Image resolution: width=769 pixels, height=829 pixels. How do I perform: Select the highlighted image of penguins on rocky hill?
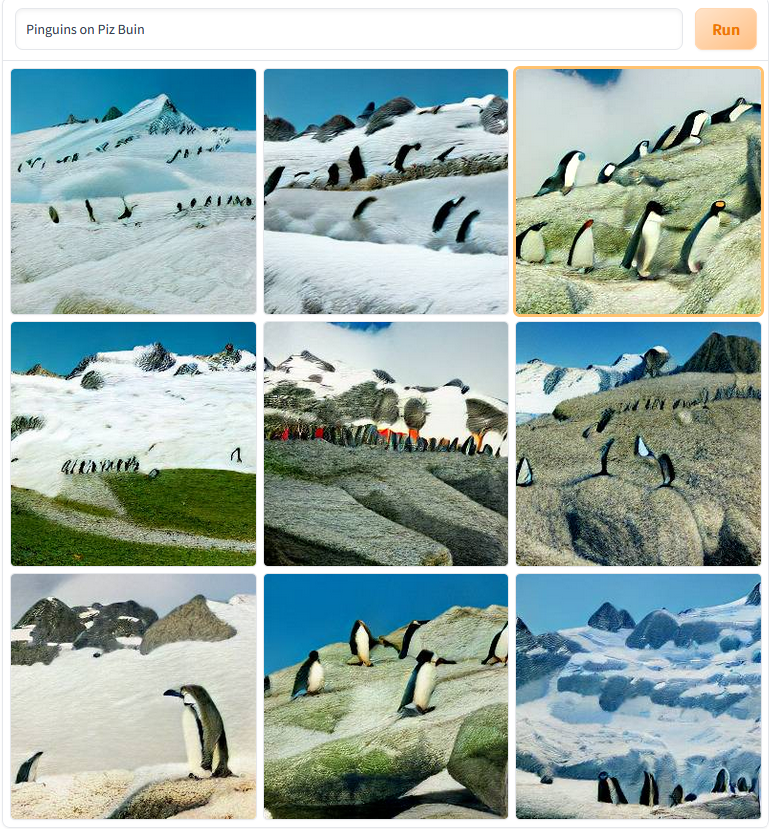coord(638,191)
